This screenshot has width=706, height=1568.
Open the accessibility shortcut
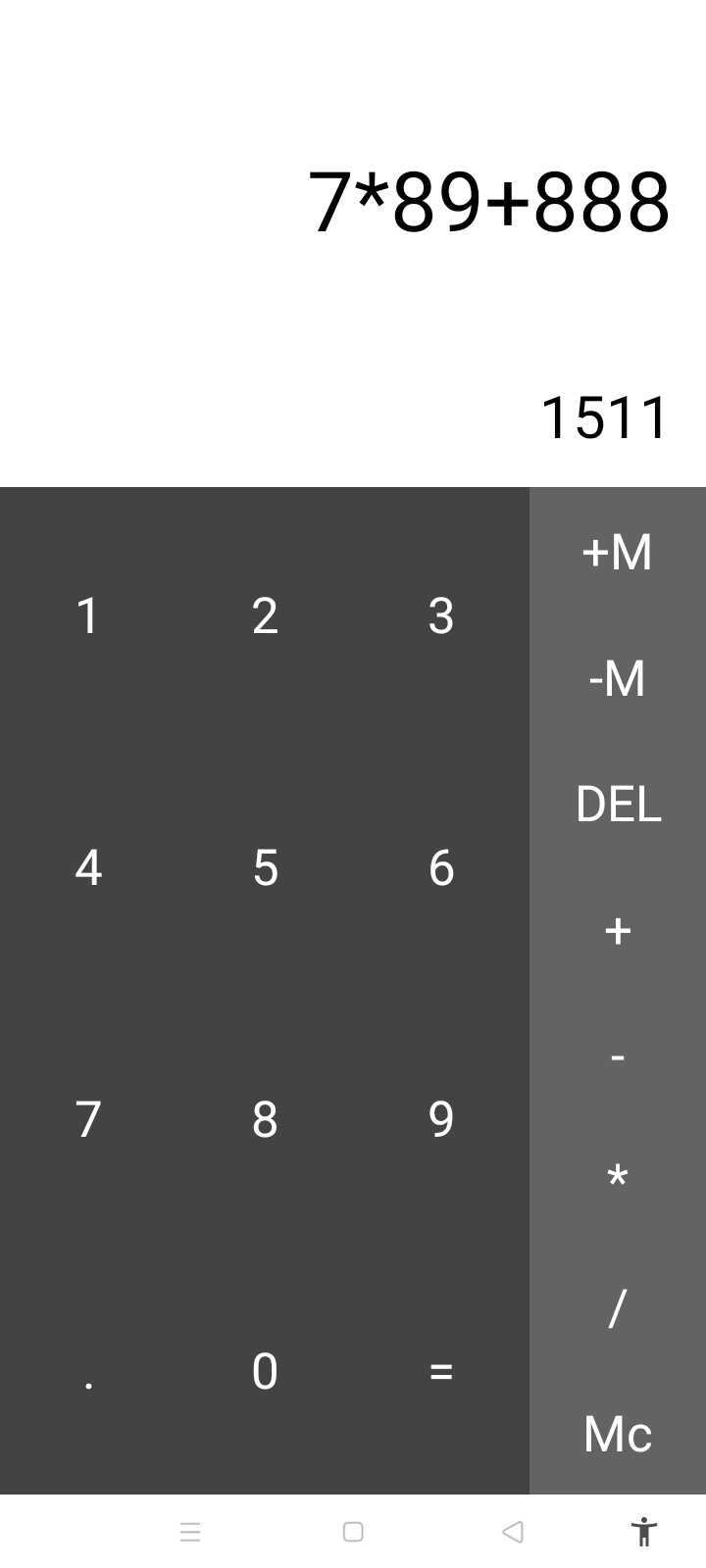[x=643, y=1531]
